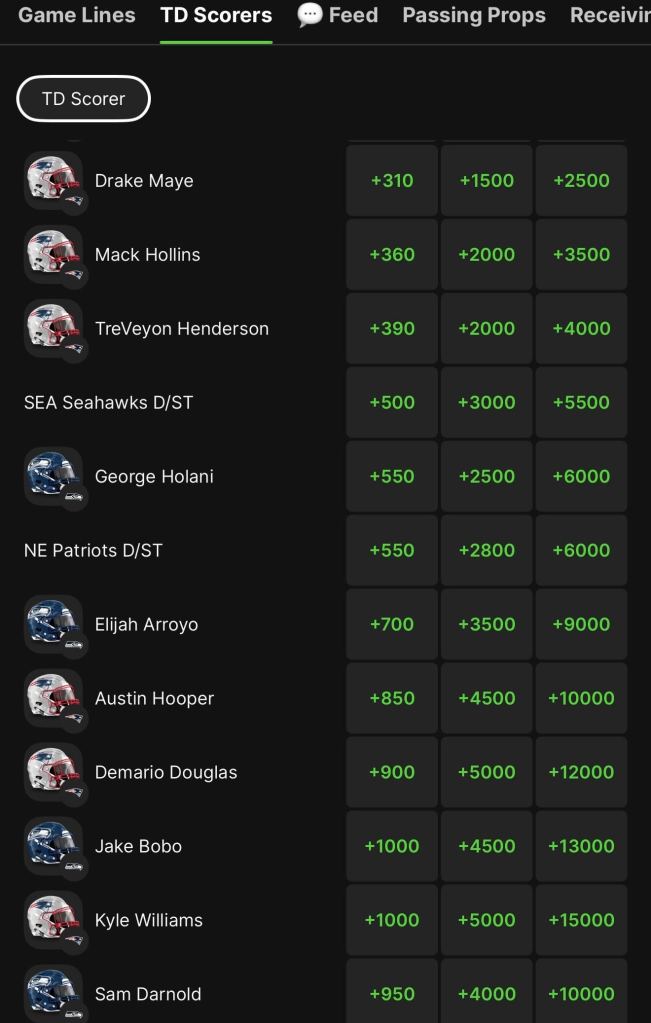Pick Drake Maye's +310 odds
Viewport: 651px width, 1023px height.
tap(392, 181)
